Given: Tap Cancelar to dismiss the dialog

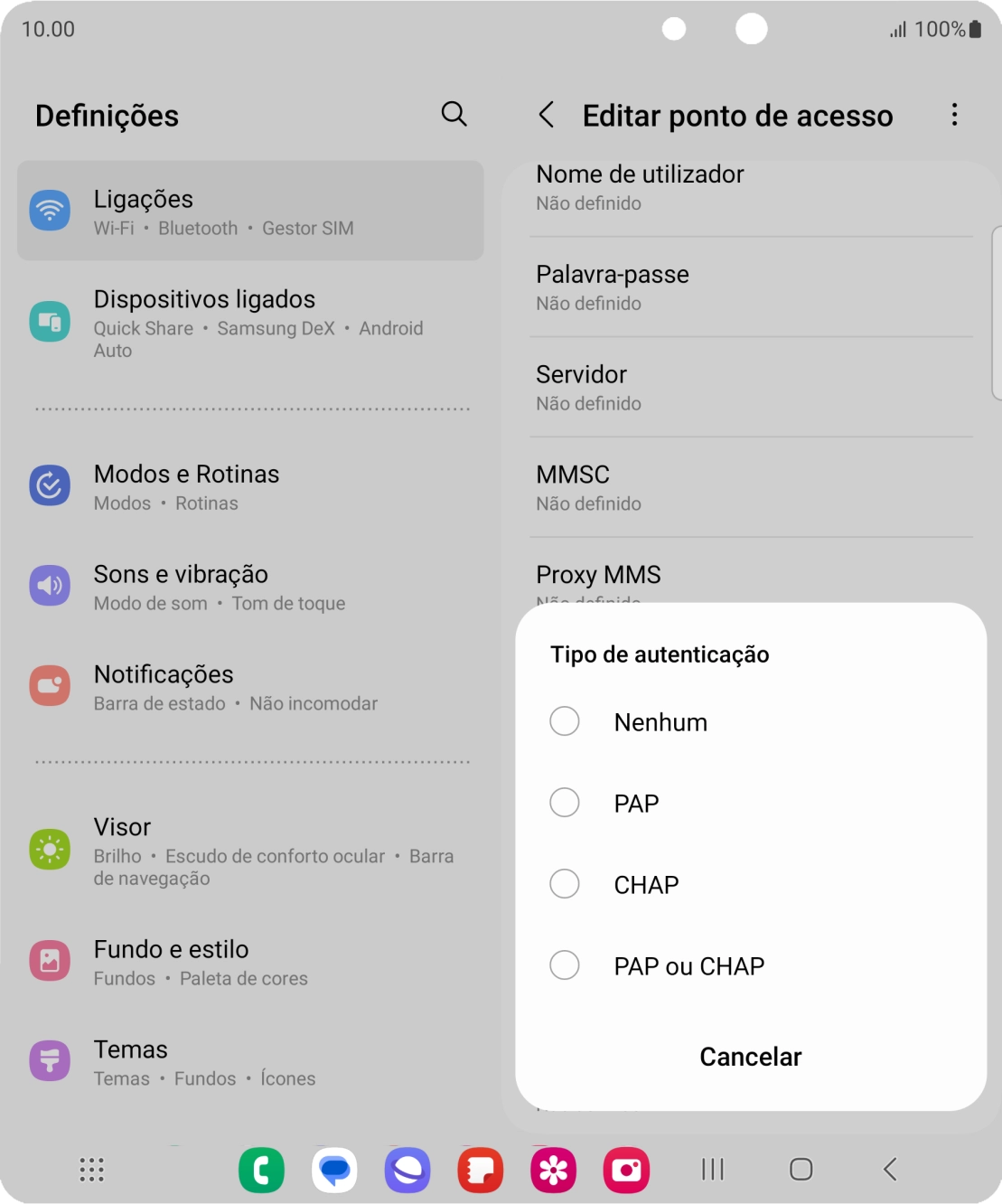Looking at the screenshot, I should 750,1057.
